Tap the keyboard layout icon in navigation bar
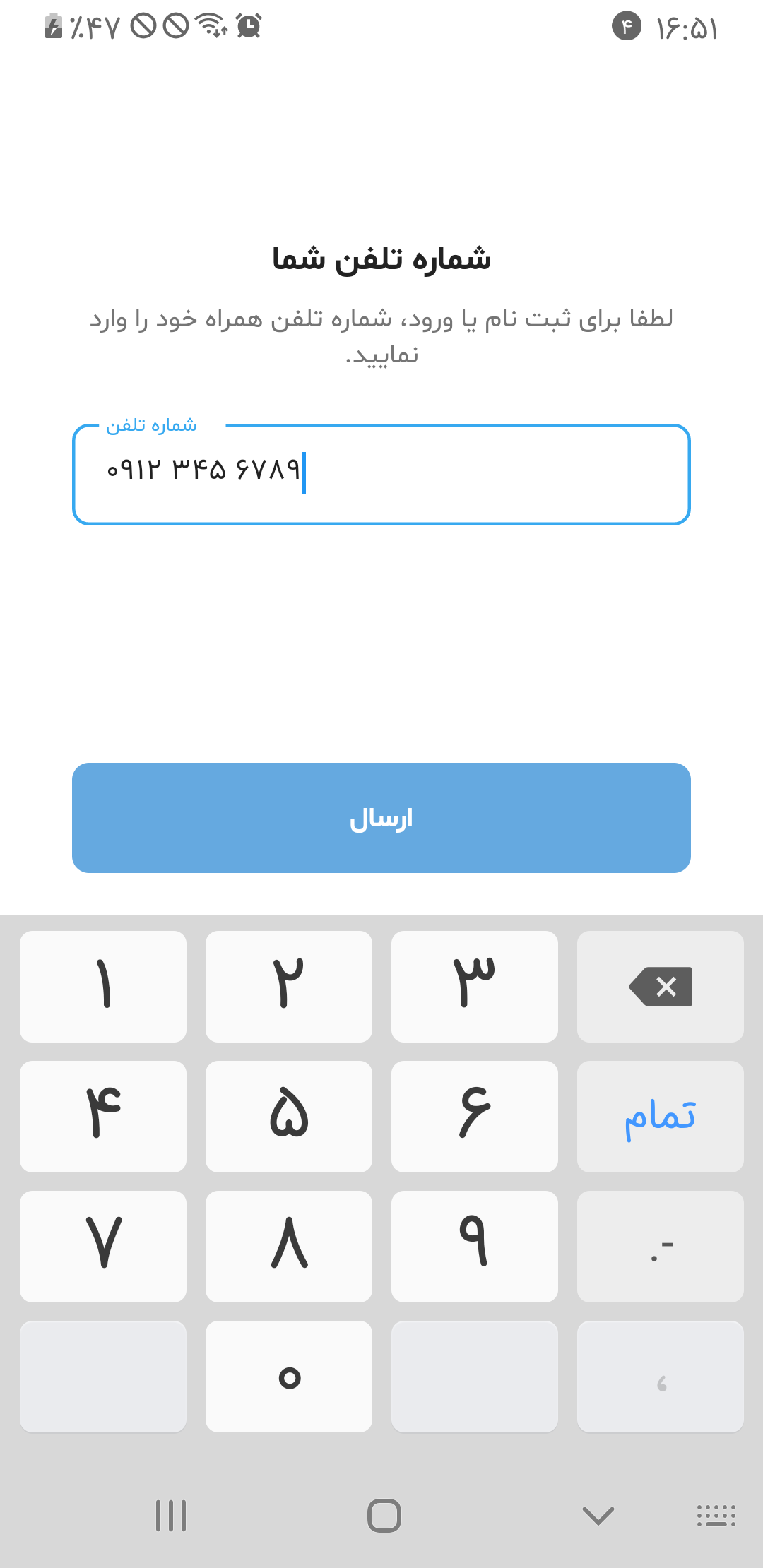The width and height of the screenshot is (763, 1568). click(716, 1514)
